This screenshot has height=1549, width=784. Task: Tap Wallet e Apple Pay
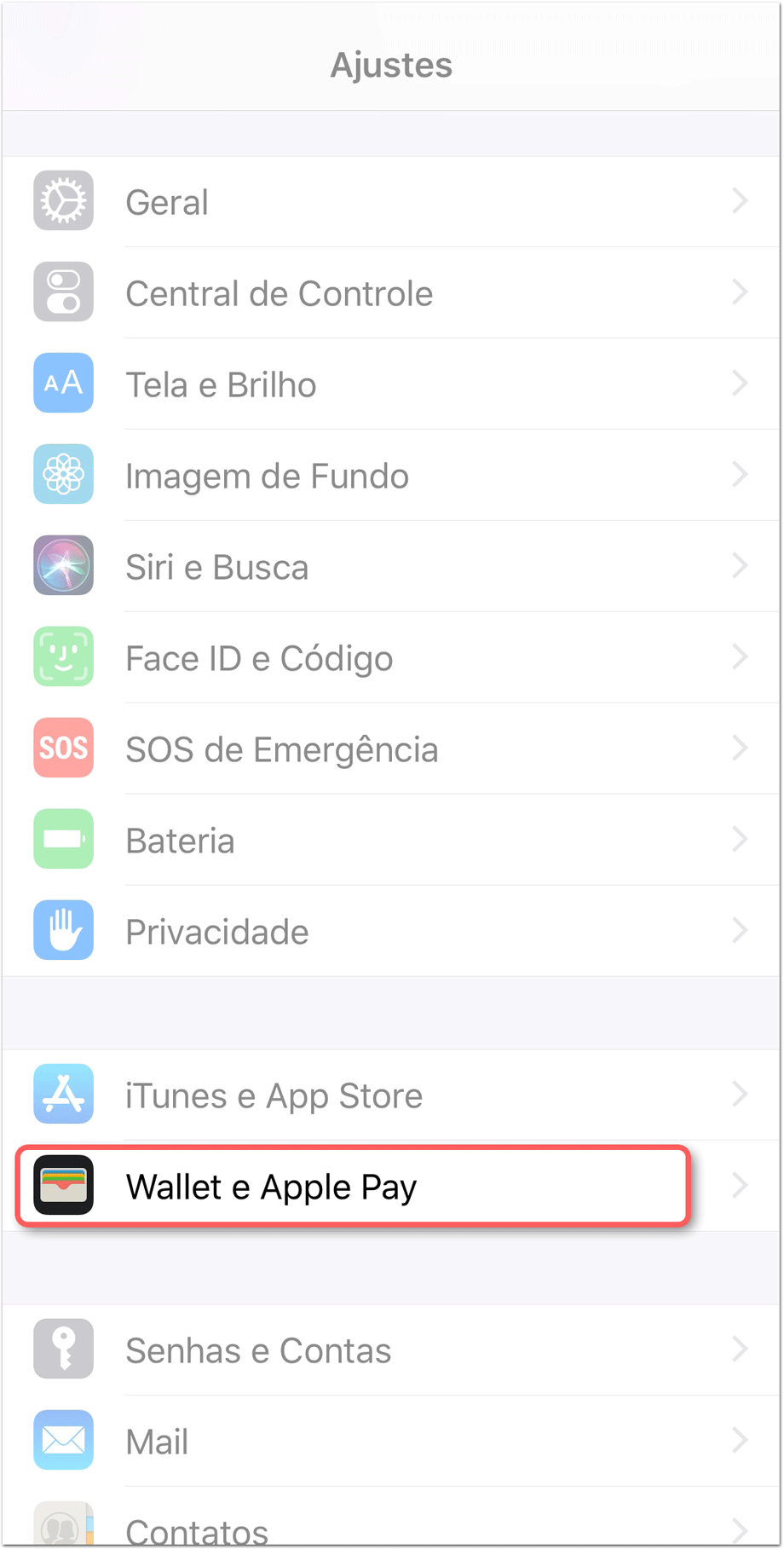click(391, 1186)
